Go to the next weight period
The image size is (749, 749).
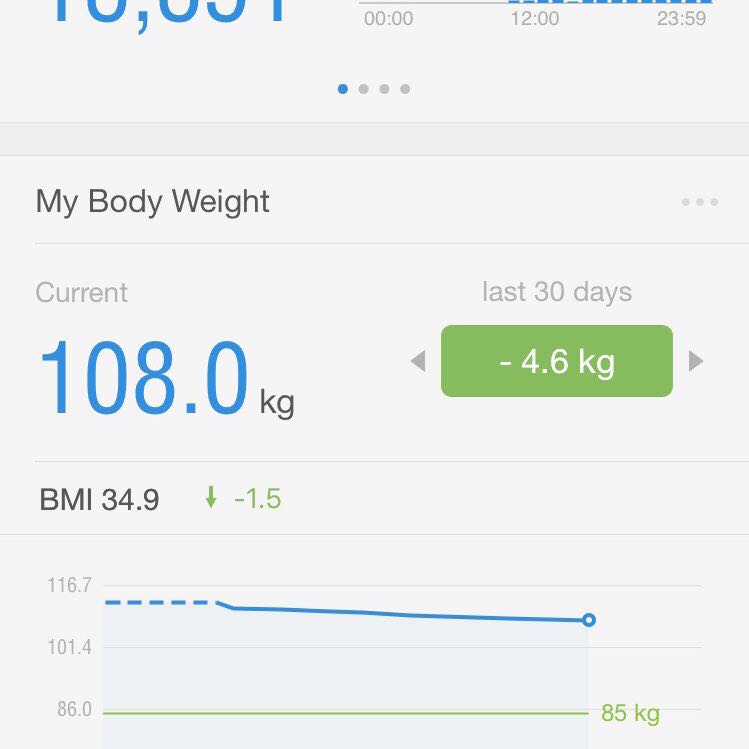tap(696, 361)
